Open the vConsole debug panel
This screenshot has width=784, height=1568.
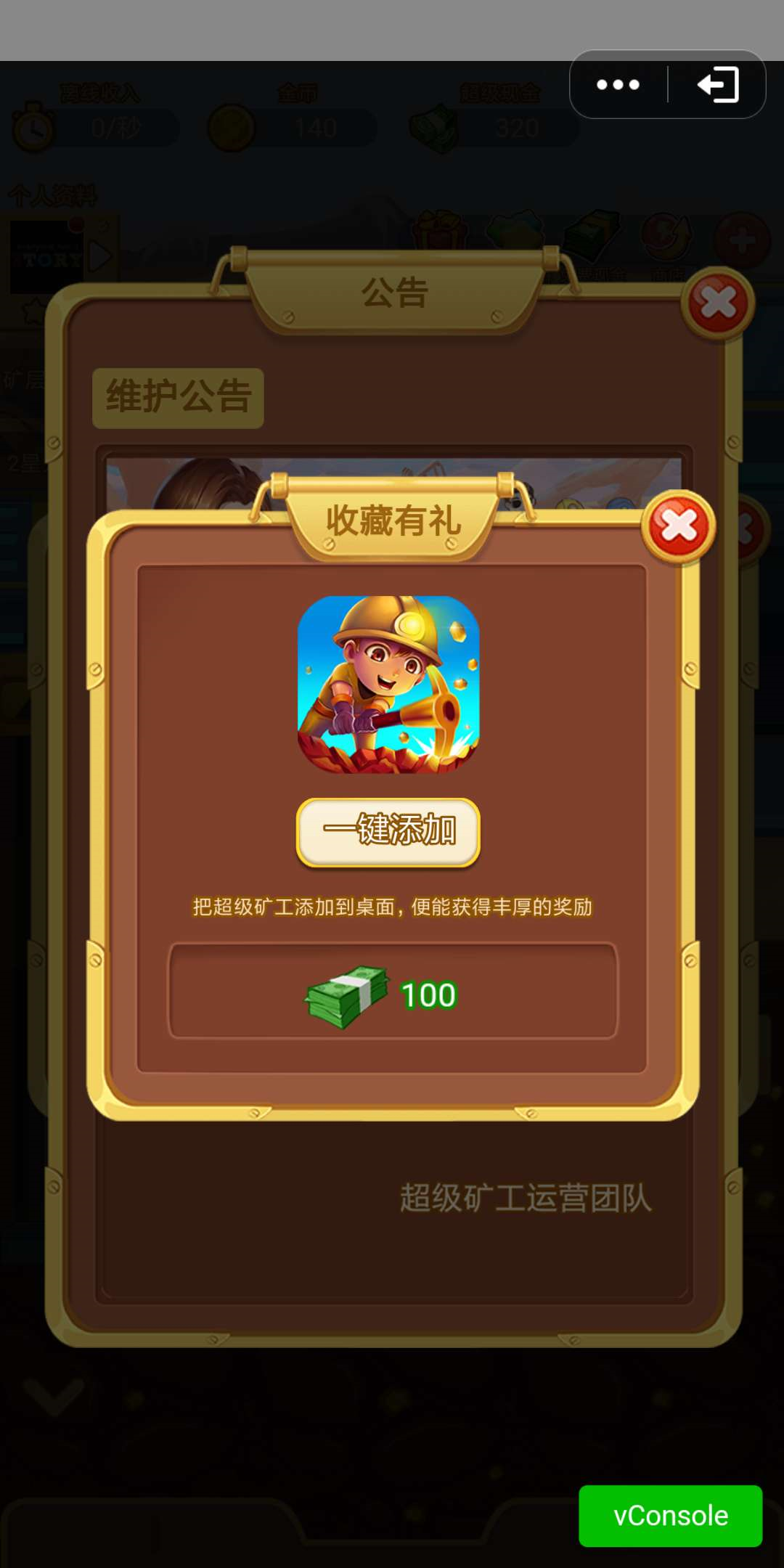coord(670,1516)
